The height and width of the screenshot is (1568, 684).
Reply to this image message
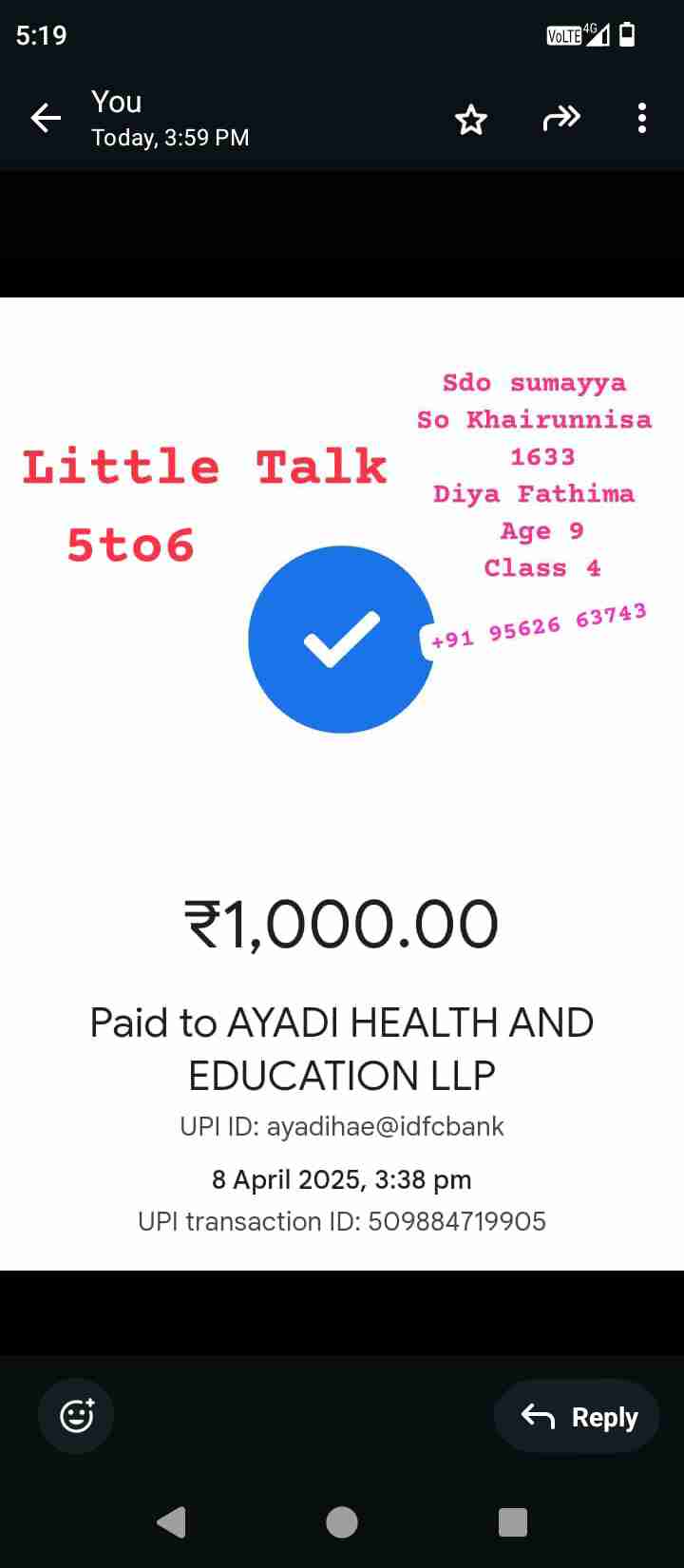coord(578,1416)
